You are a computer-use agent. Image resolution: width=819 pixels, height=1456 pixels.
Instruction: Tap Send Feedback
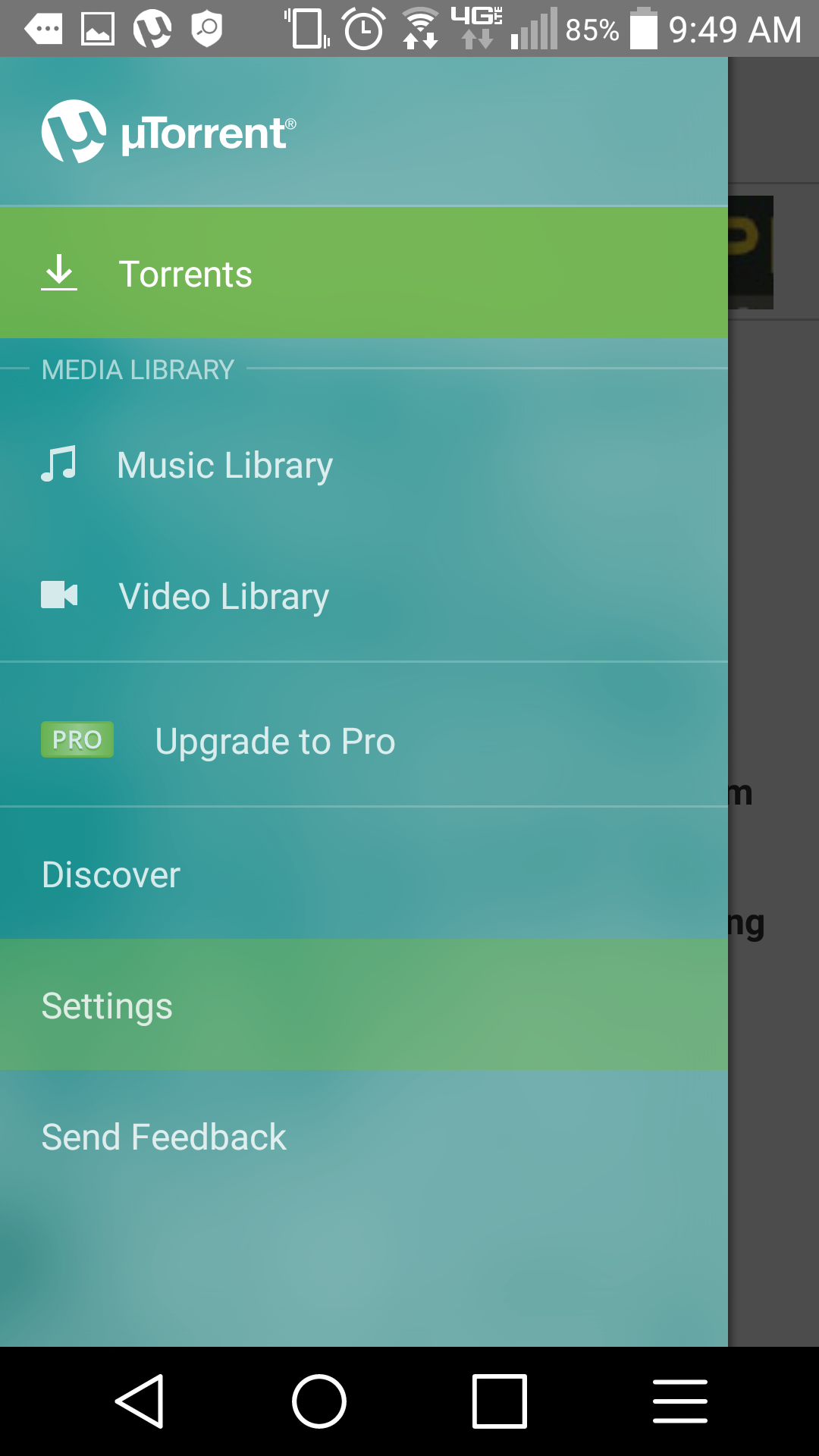coord(163,1136)
